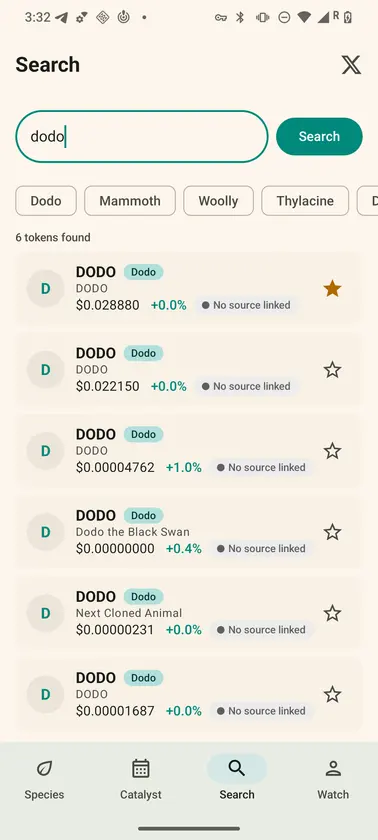Switch to the Species tab
The image size is (378, 840).
[44, 778]
